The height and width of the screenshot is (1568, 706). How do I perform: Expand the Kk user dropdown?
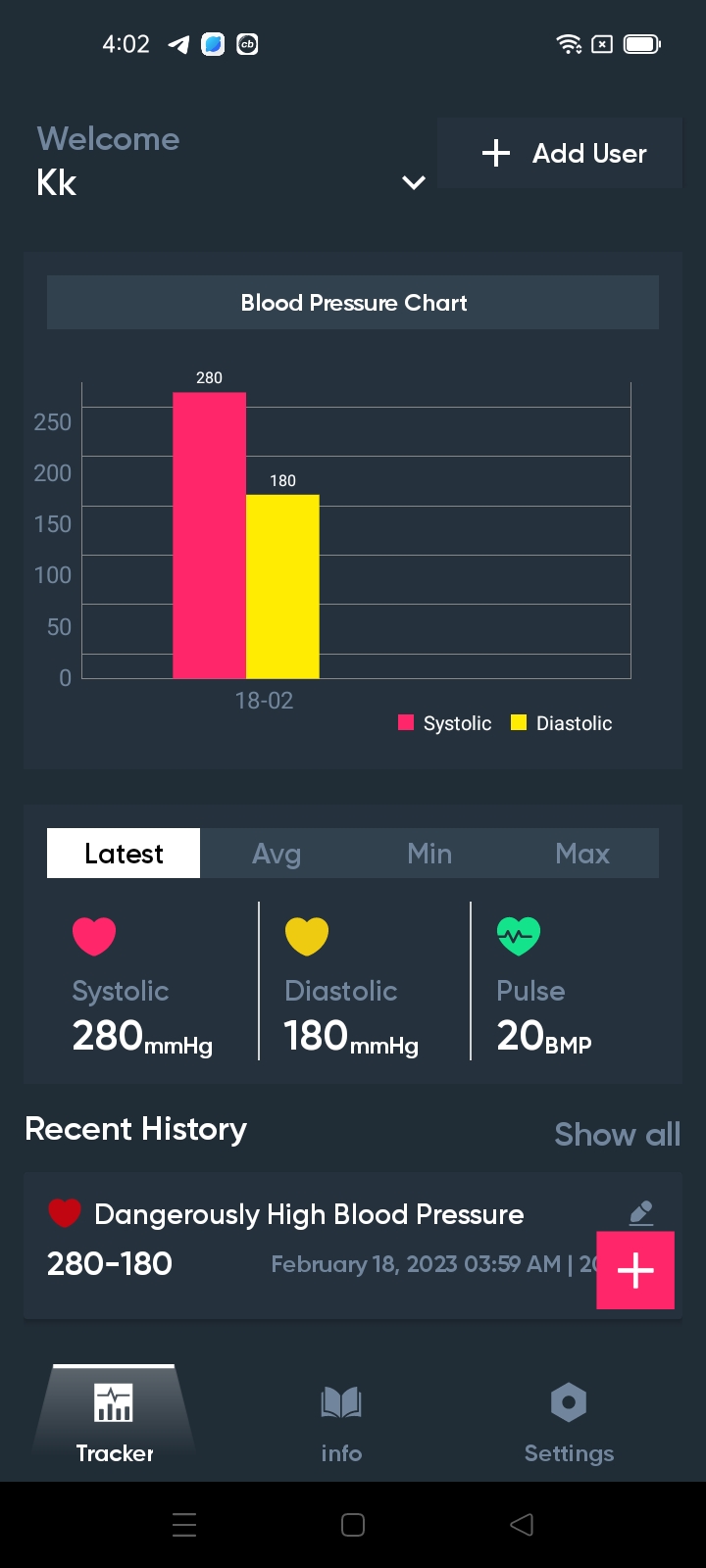click(413, 182)
